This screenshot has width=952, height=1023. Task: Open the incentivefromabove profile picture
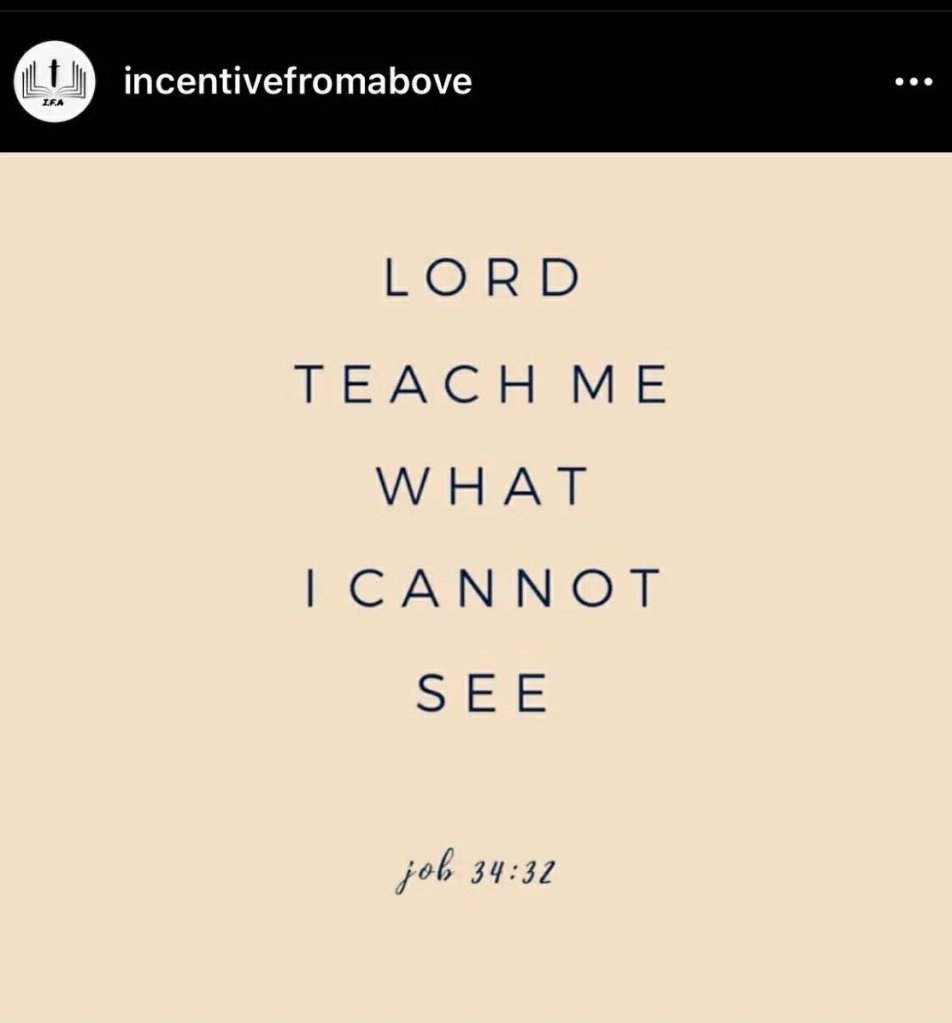(54, 83)
